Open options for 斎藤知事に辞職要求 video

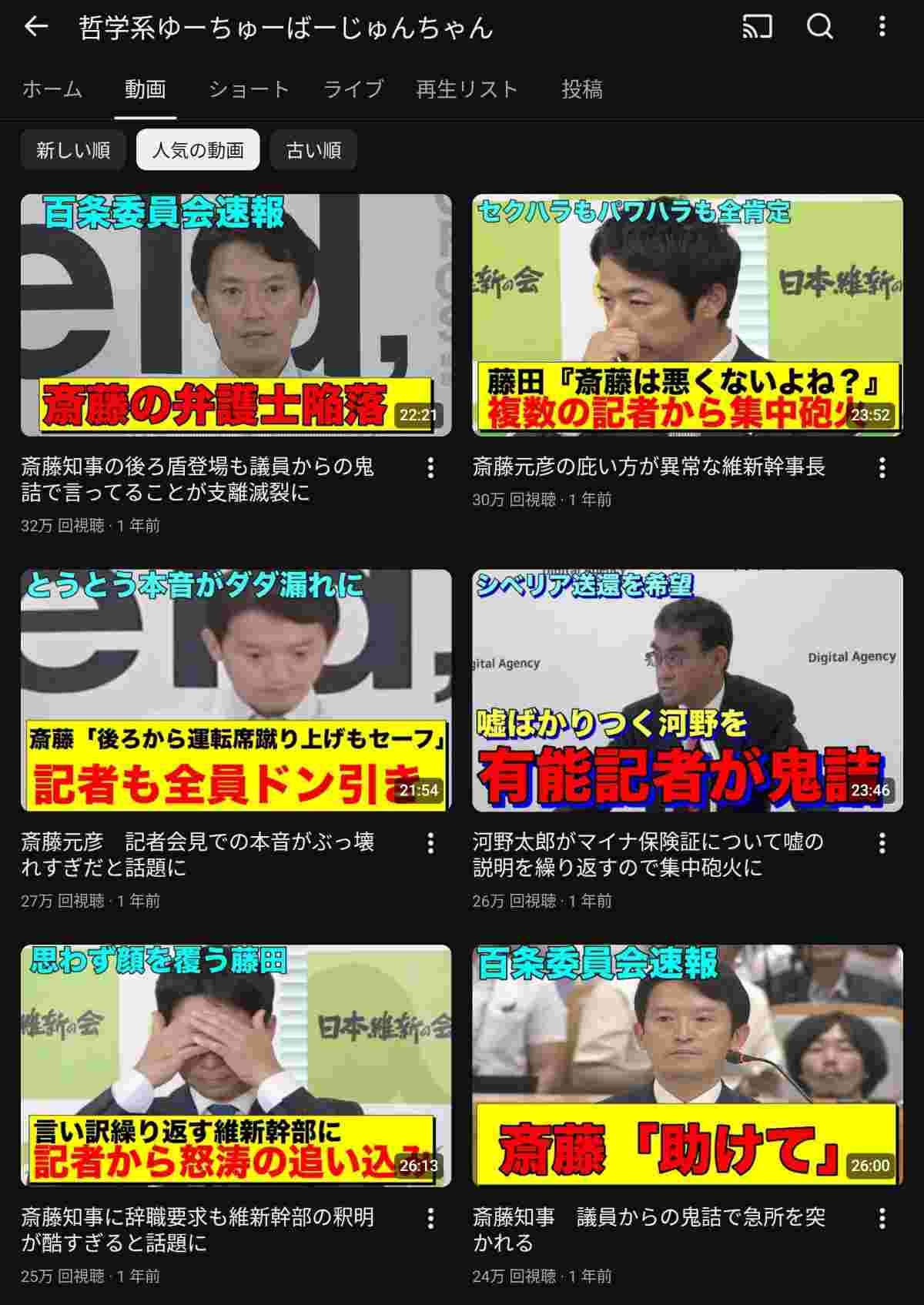pos(430,1218)
